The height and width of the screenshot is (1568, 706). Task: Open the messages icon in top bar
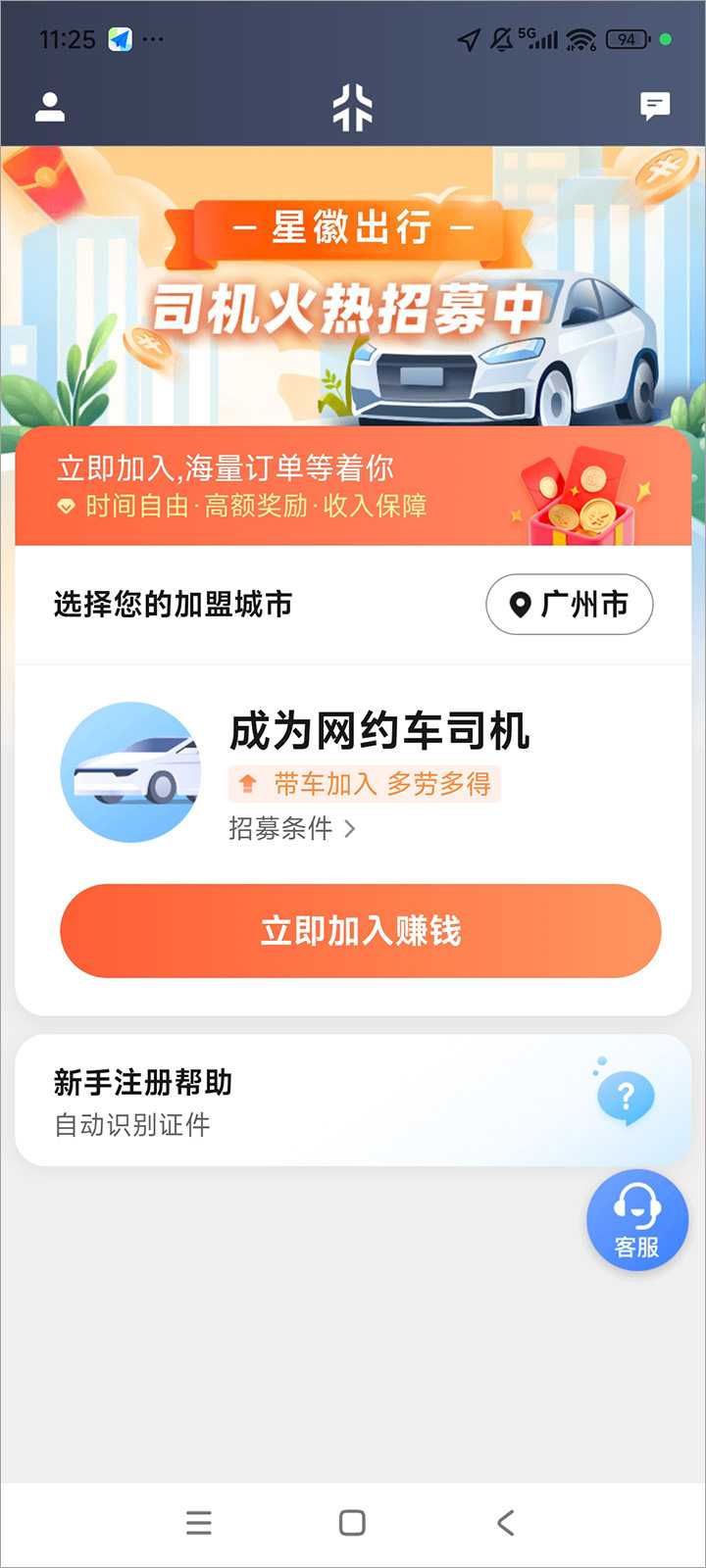pos(654,106)
